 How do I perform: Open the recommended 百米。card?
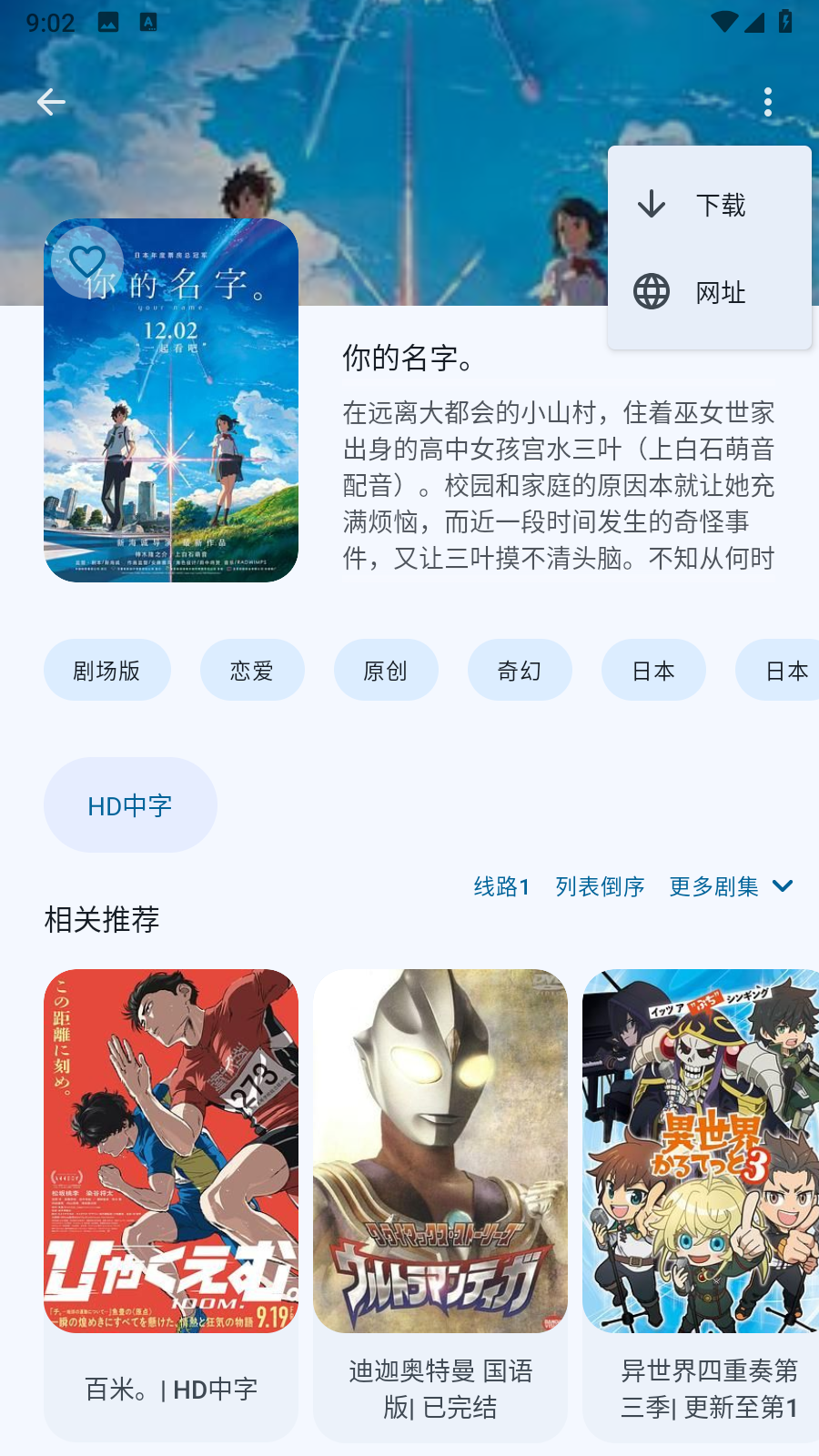(171, 1201)
